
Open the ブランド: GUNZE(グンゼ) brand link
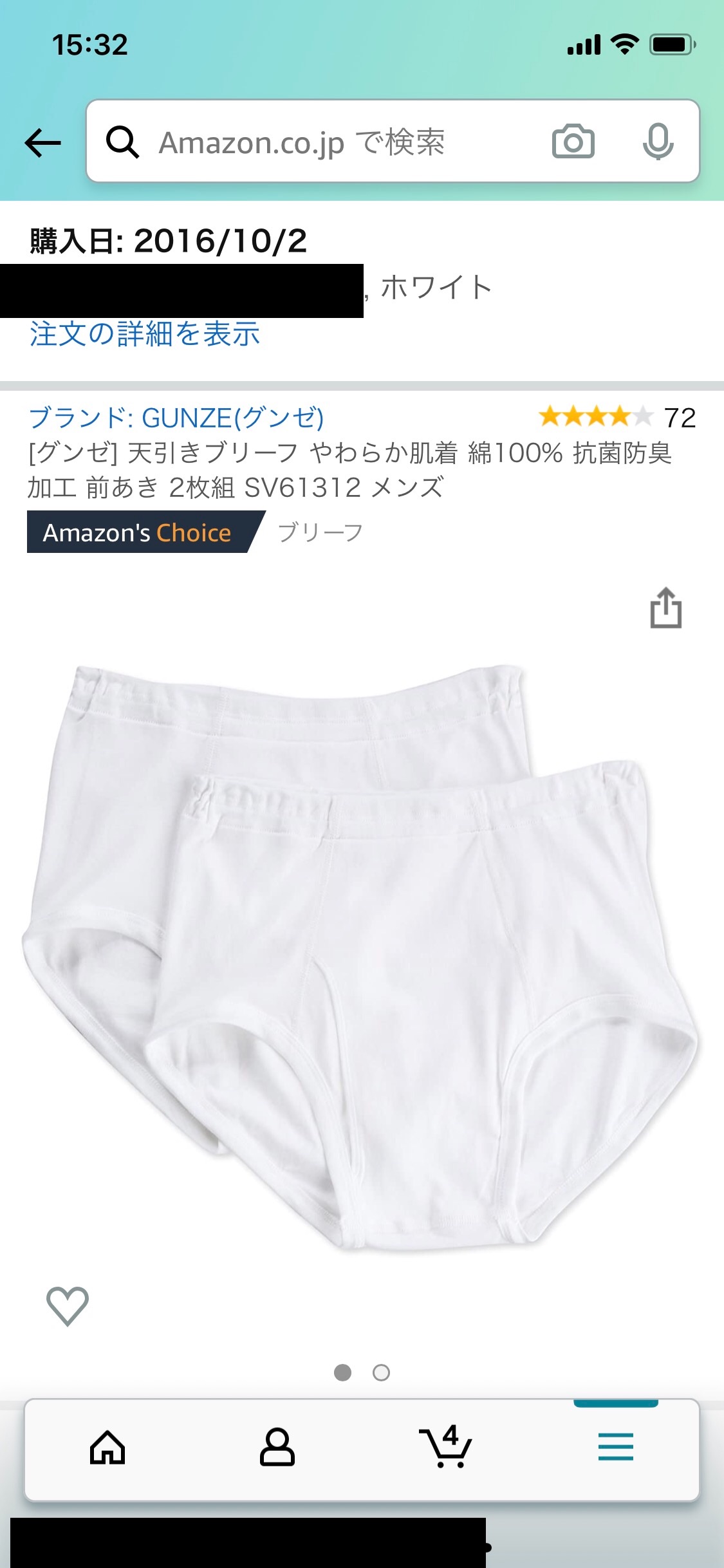click(x=176, y=418)
